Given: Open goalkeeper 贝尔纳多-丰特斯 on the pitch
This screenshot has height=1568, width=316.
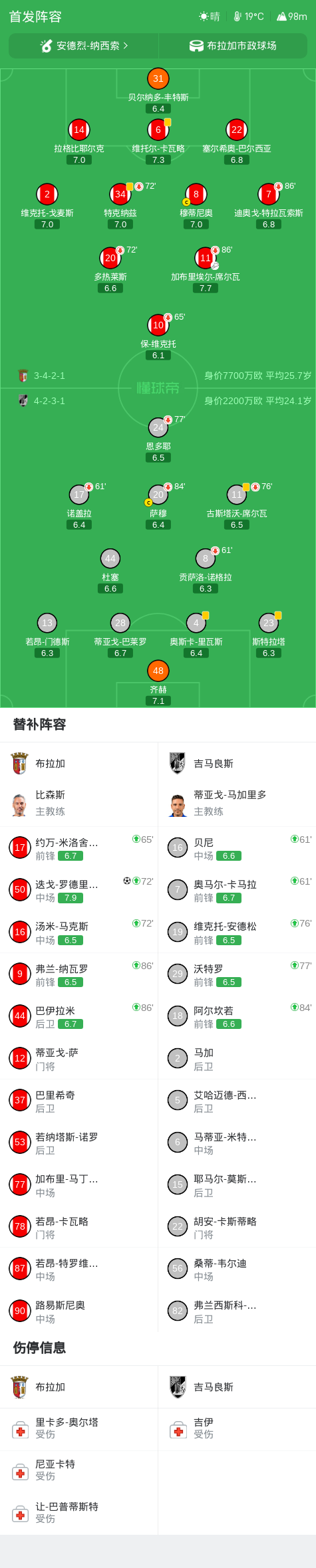Looking at the screenshot, I should (158, 90).
